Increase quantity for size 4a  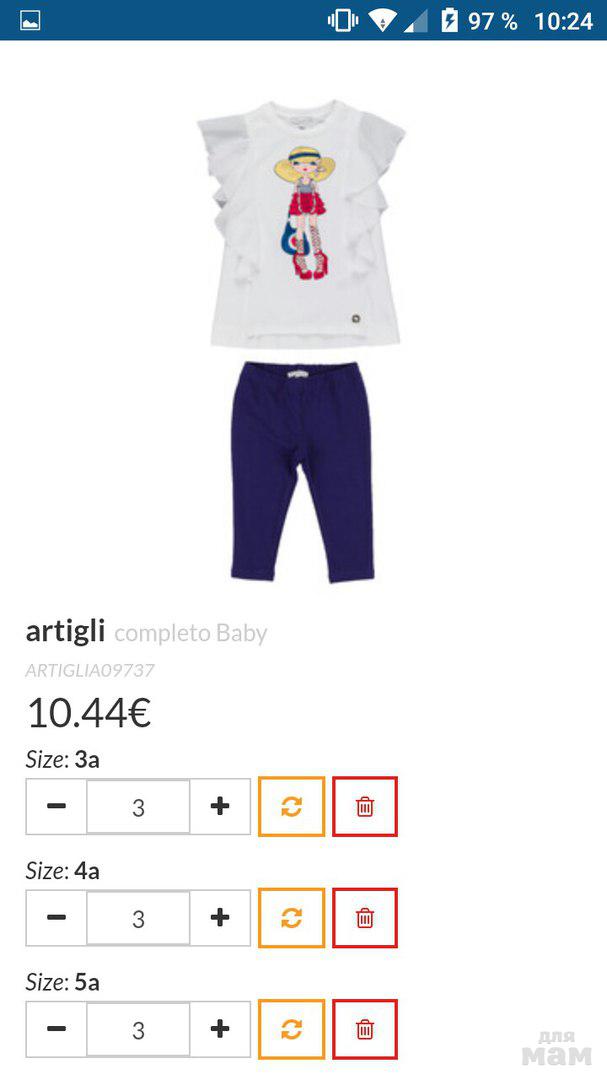(x=220, y=918)
